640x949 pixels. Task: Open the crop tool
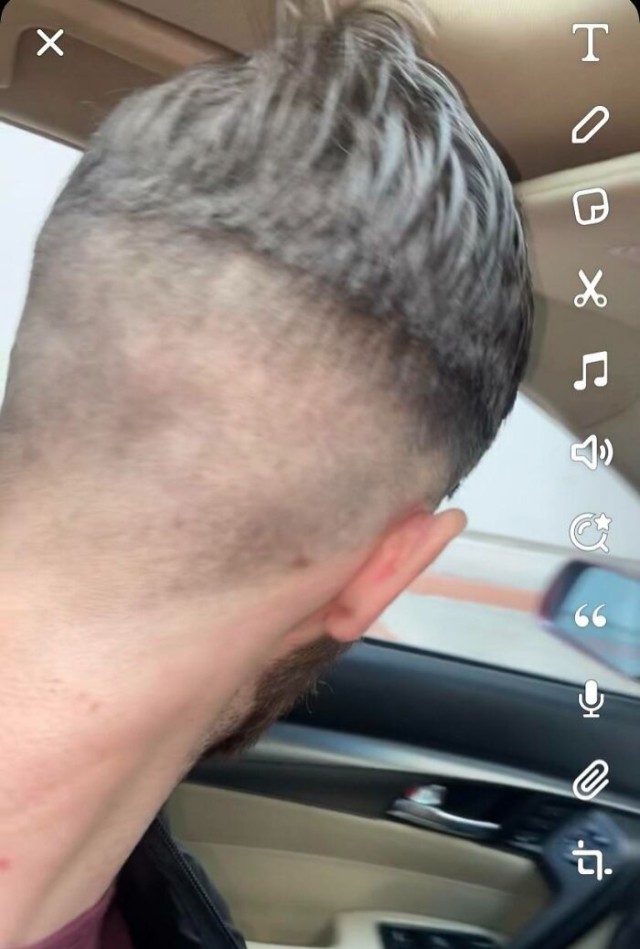tap(590, 859)
